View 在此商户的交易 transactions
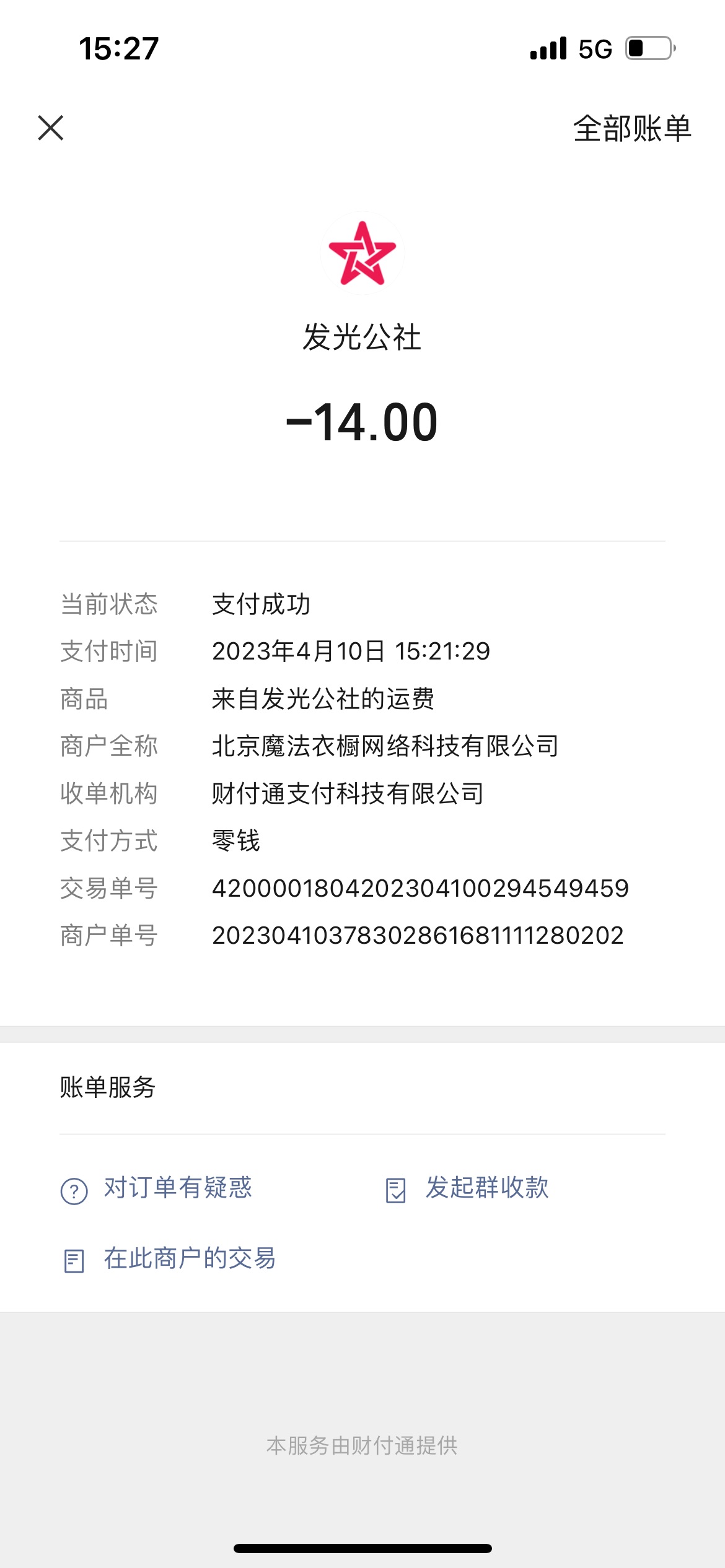The image size is (725, 1568). 169,1259
